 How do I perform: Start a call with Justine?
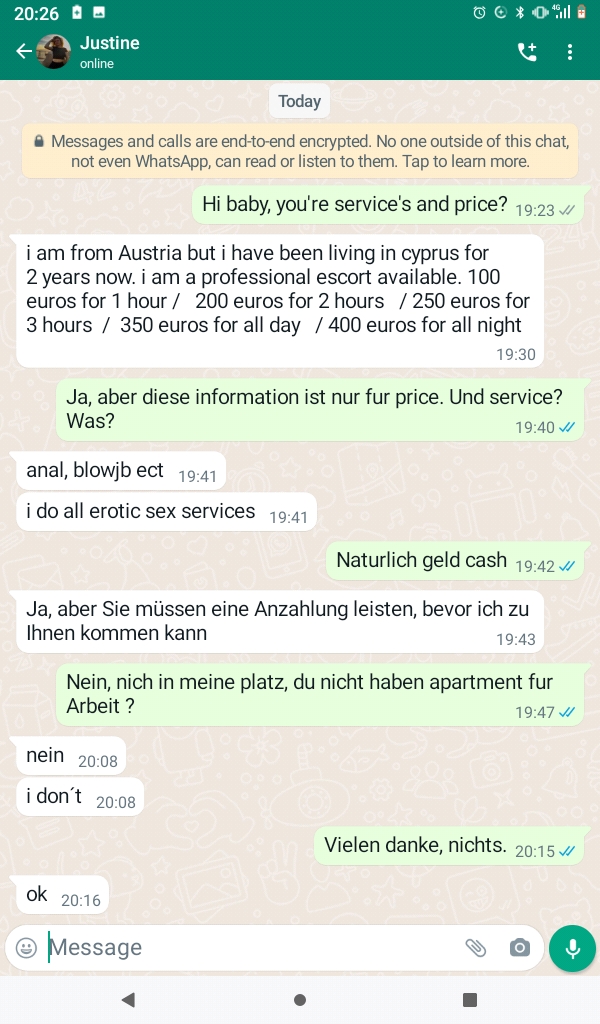coord(526,52)
